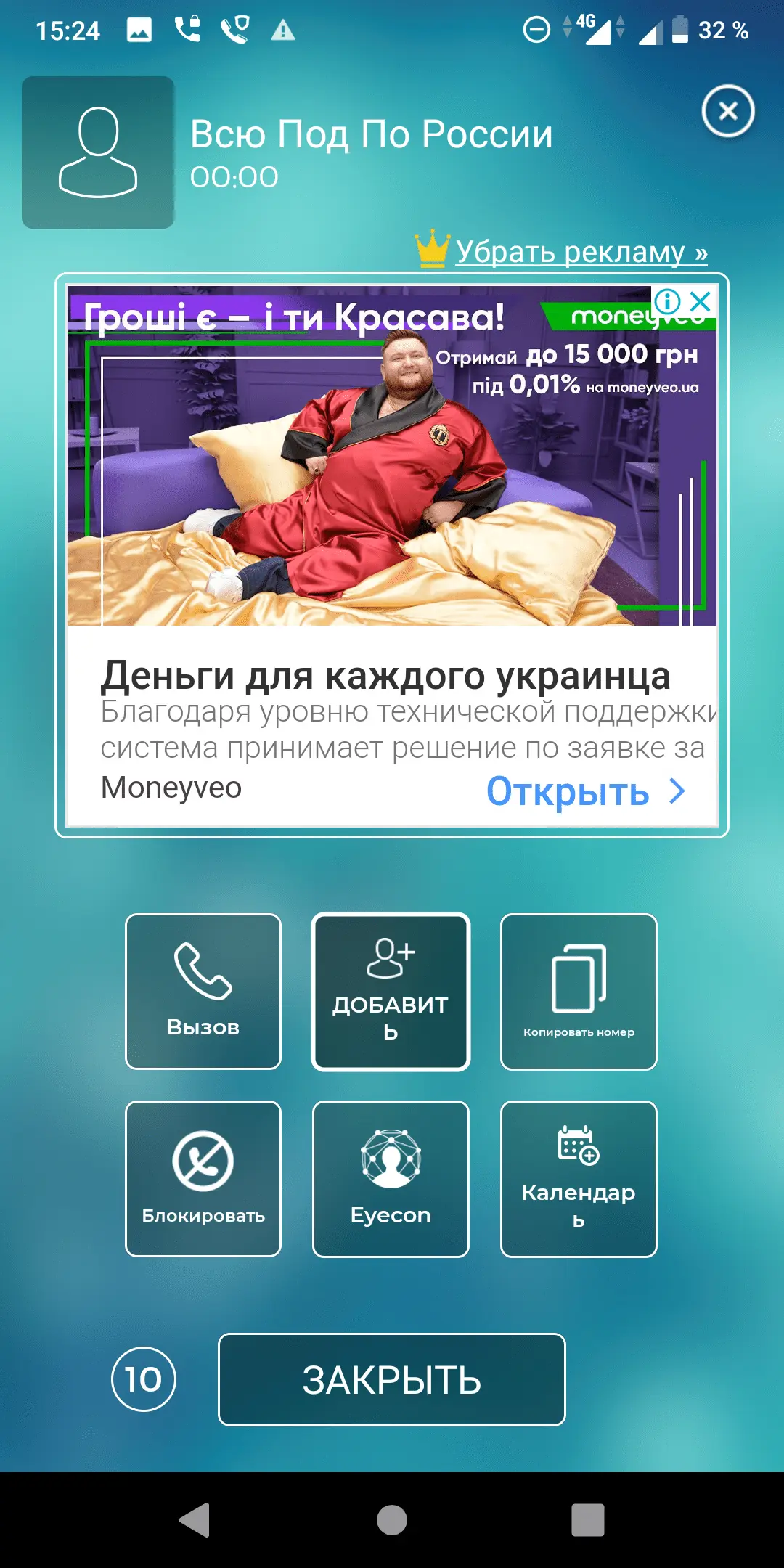
Task: Go back using system navigation
Action: 195,1520
